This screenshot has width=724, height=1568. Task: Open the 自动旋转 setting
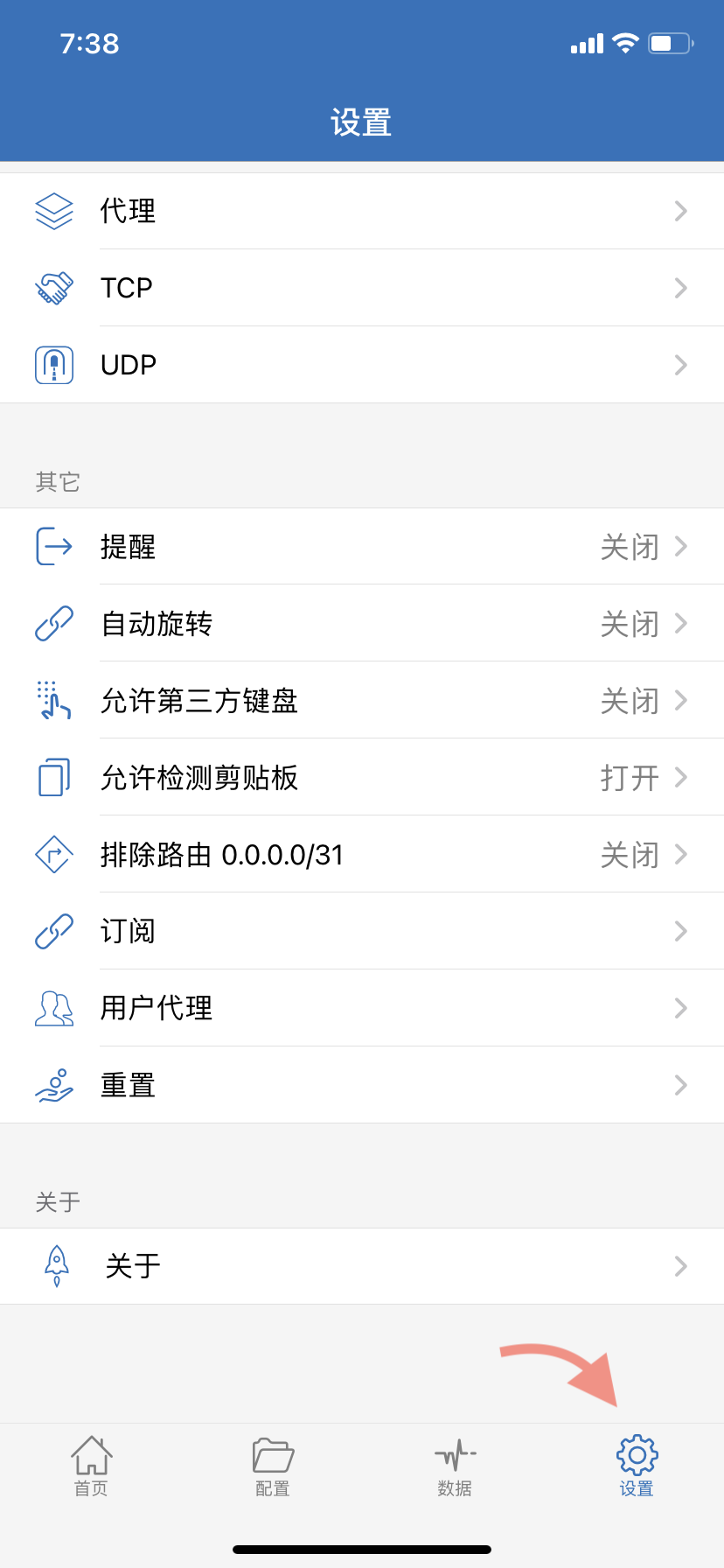(362, 624)
